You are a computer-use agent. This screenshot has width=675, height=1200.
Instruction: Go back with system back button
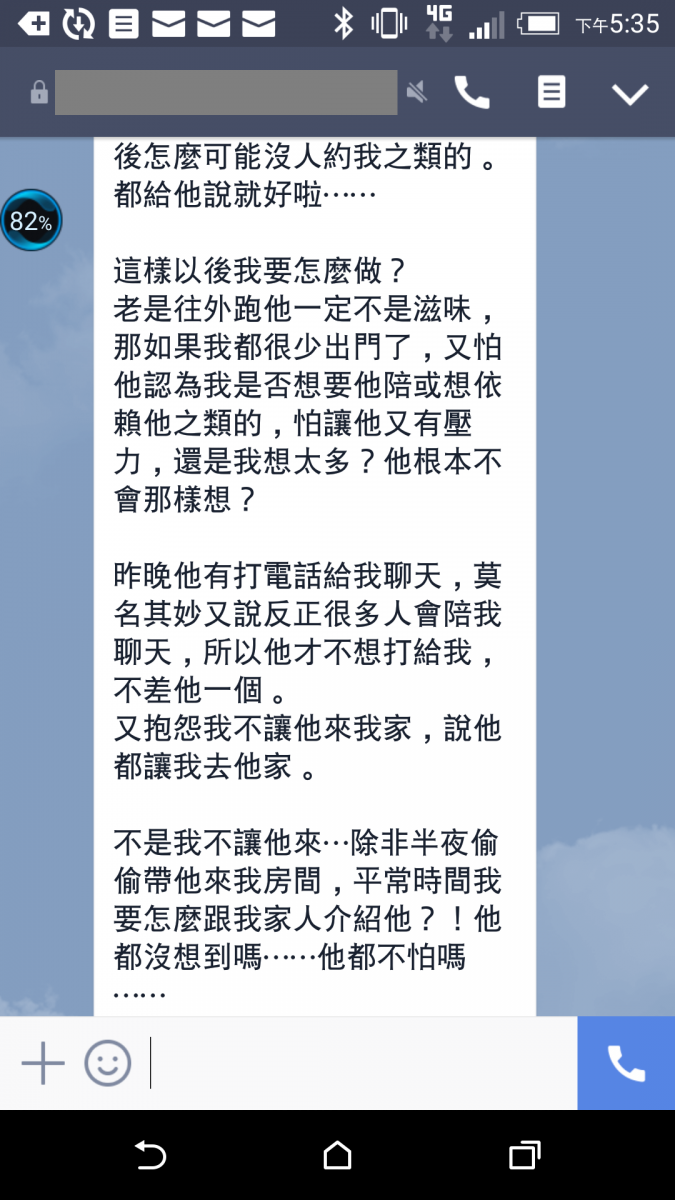click(150, 1155)
